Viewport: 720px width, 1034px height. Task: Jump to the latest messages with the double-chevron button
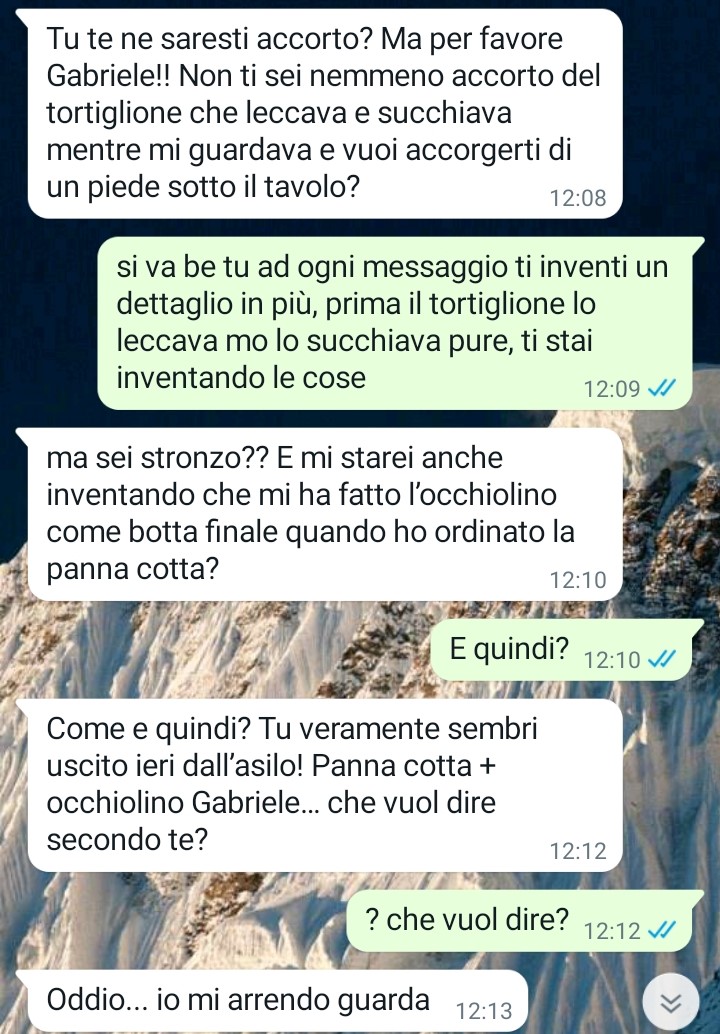pyautogui.click(x=672, y=1004)
